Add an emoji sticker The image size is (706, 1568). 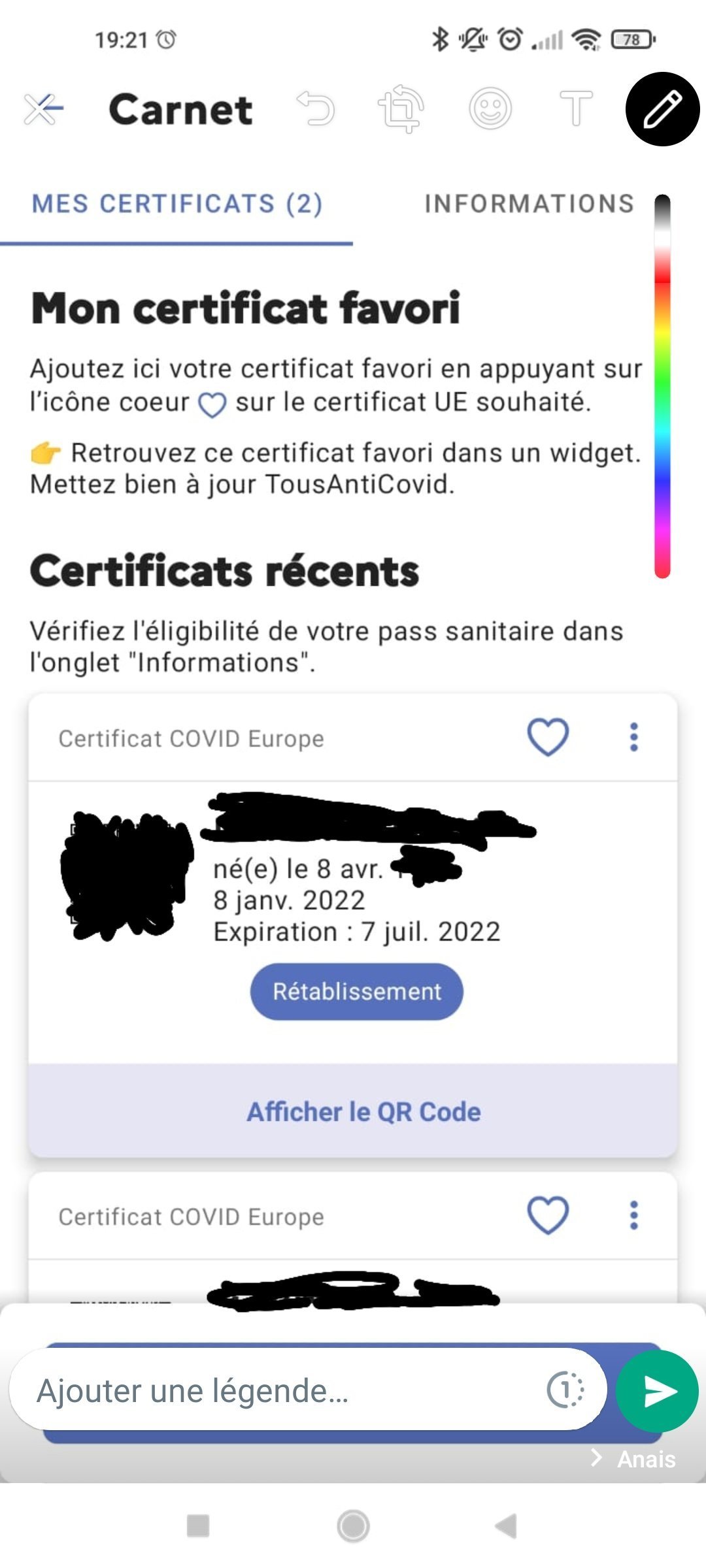(490, 108)
